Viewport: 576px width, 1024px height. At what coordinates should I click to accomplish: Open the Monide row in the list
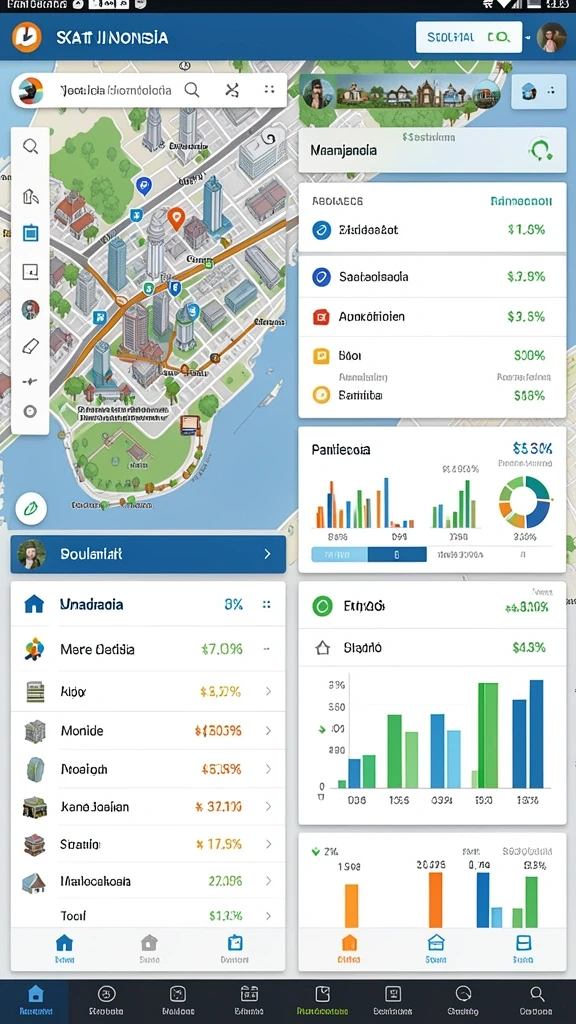pos(148,731)
